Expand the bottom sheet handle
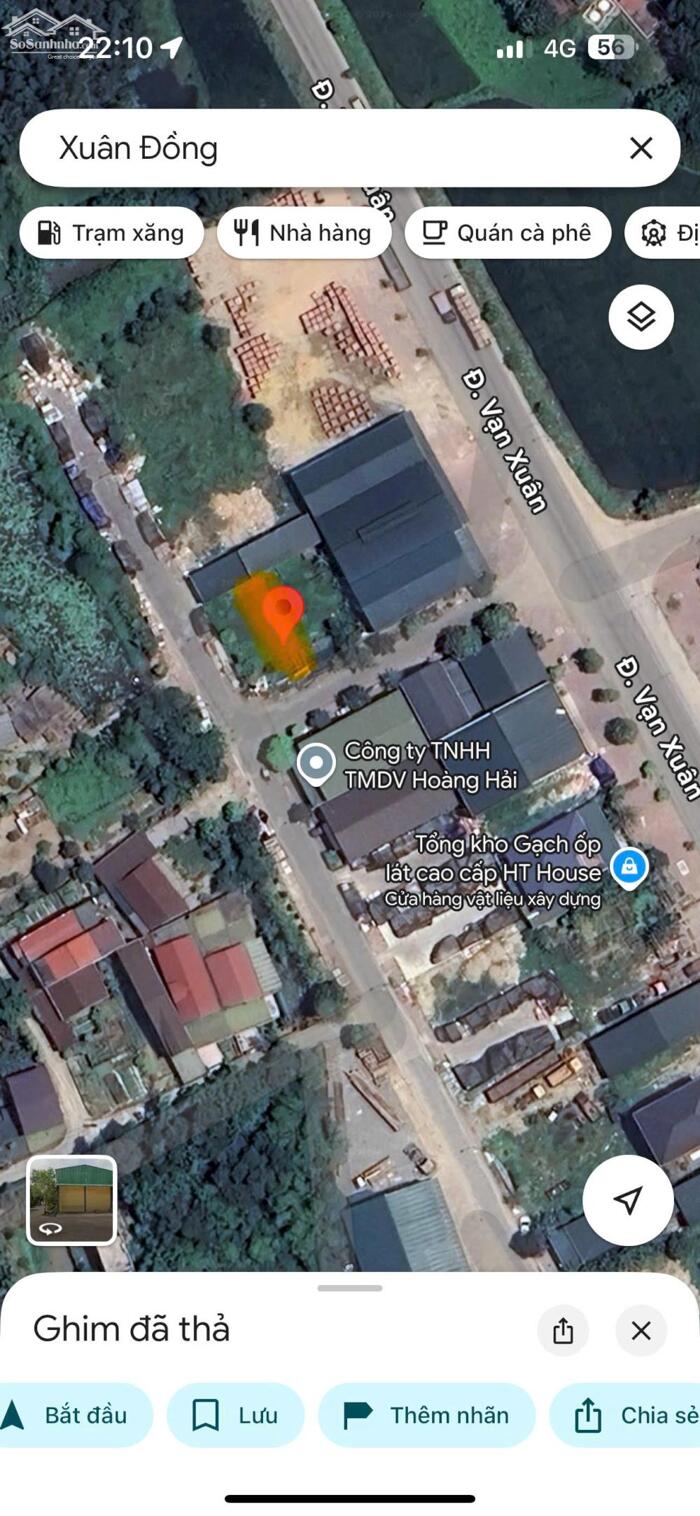The image size is (700, 1516). coord(350,1288)
